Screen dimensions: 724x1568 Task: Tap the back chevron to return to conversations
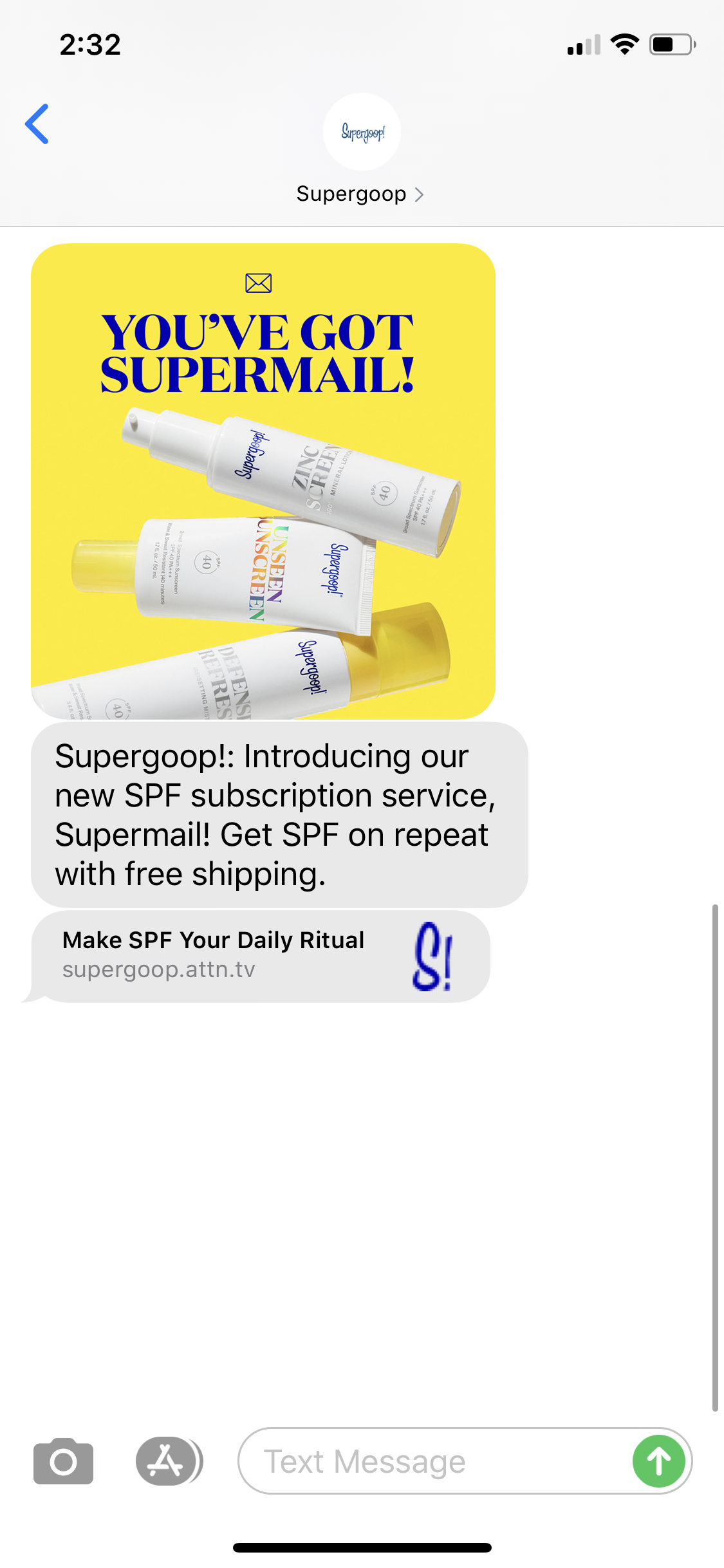(x=37, y=124)
